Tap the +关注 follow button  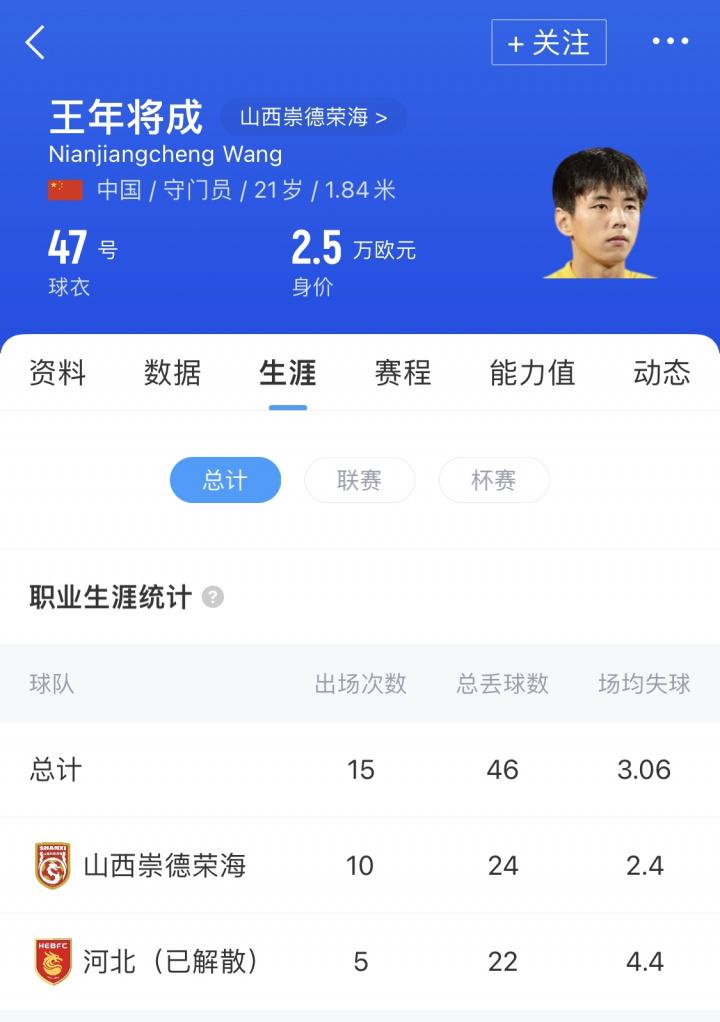coord(548,42)
